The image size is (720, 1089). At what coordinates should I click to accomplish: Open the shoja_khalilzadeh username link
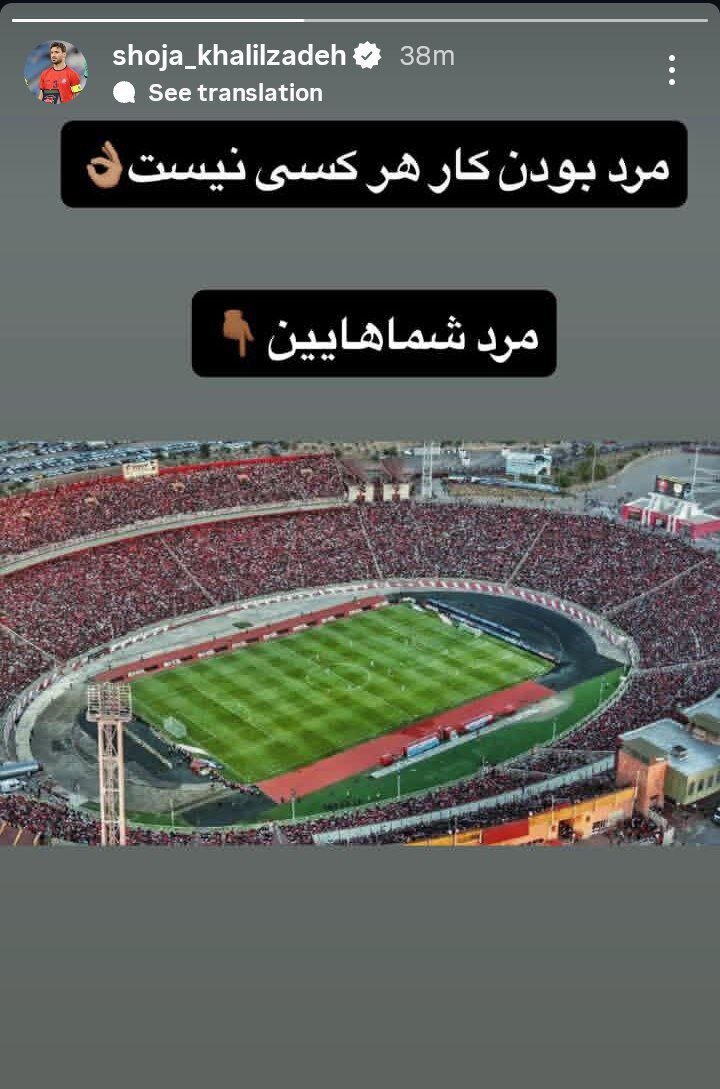click(230, 57)
